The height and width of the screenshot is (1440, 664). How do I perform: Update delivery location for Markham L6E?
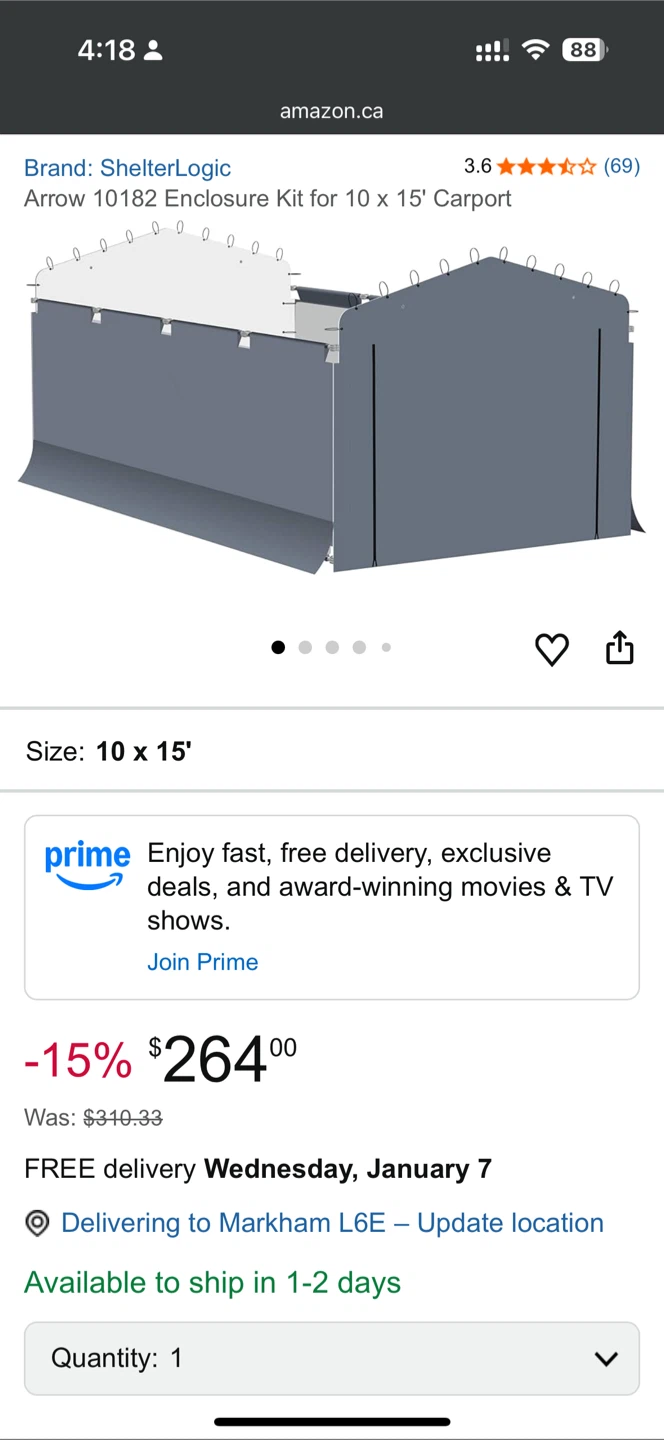(332, 1223)
